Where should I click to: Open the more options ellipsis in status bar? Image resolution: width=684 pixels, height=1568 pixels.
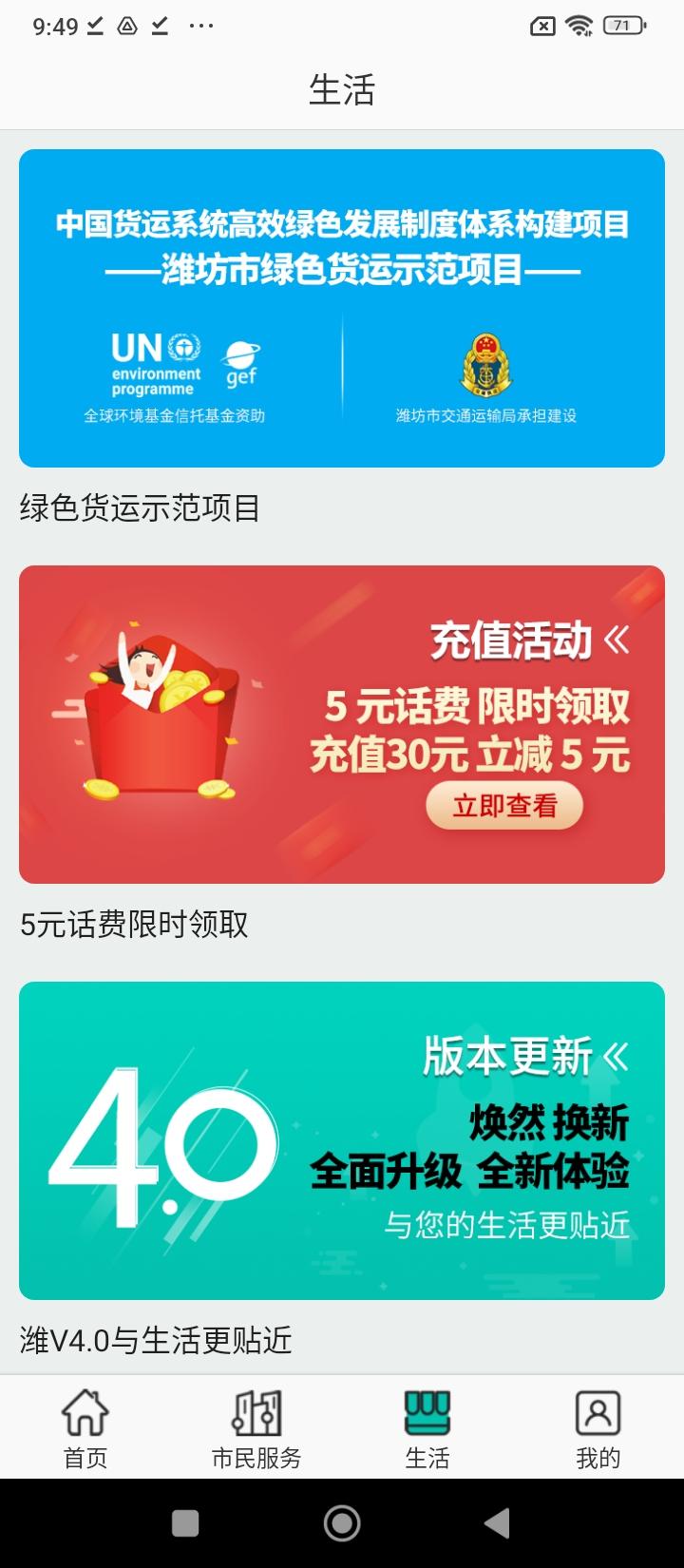(x=199, y=25)
